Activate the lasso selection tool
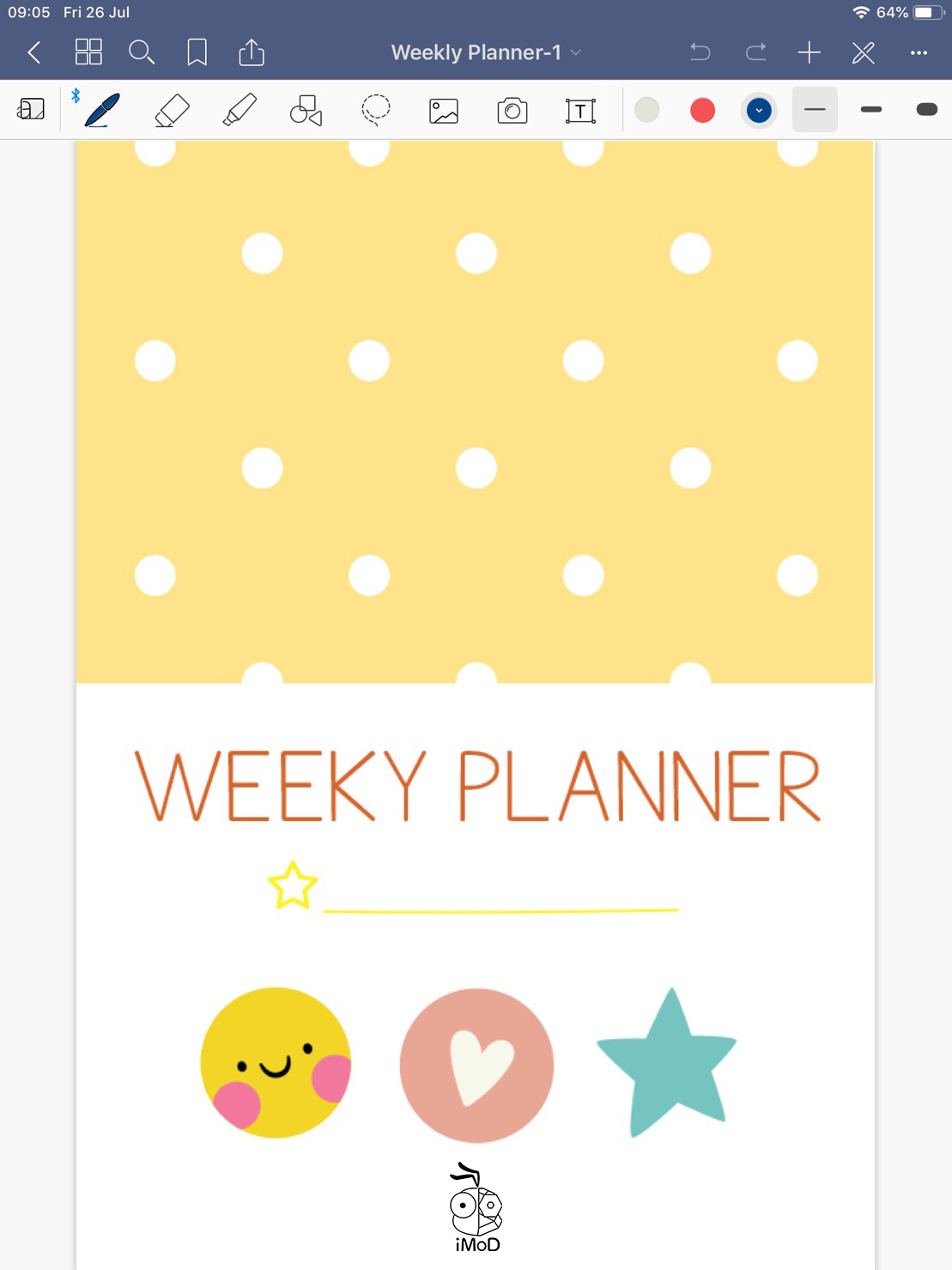The image size is (952, 1270). coord(375,110)
